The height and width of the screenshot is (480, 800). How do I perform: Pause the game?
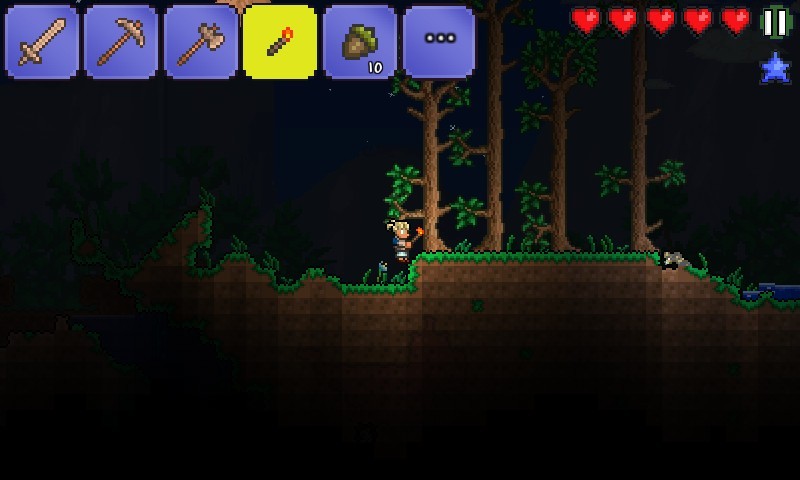(x=776, y=22)
